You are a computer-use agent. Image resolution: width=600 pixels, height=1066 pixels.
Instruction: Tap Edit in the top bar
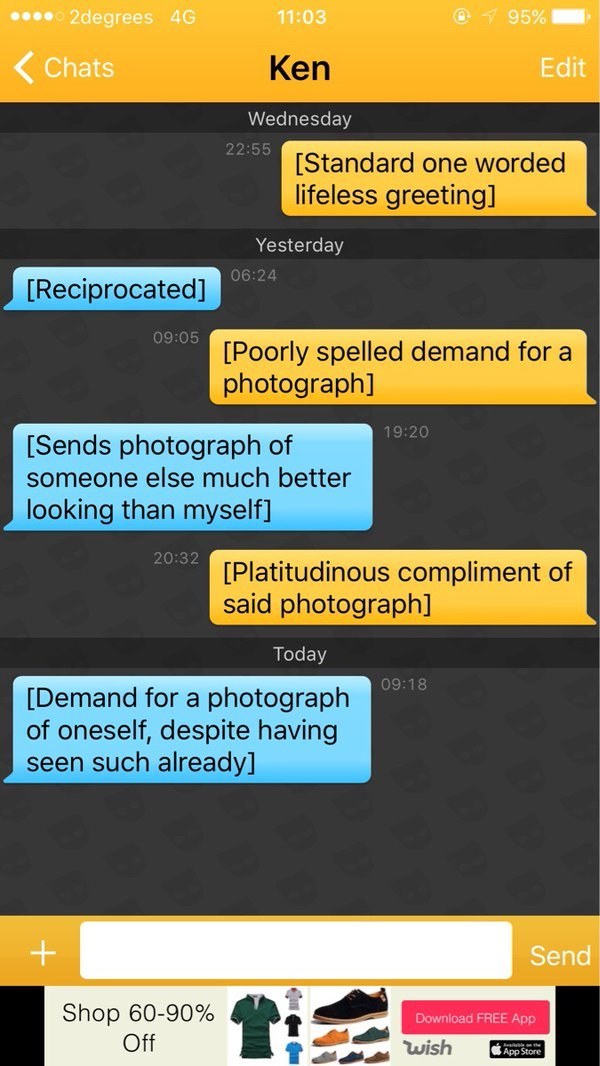pyautogui.click(x=562, y=68)
